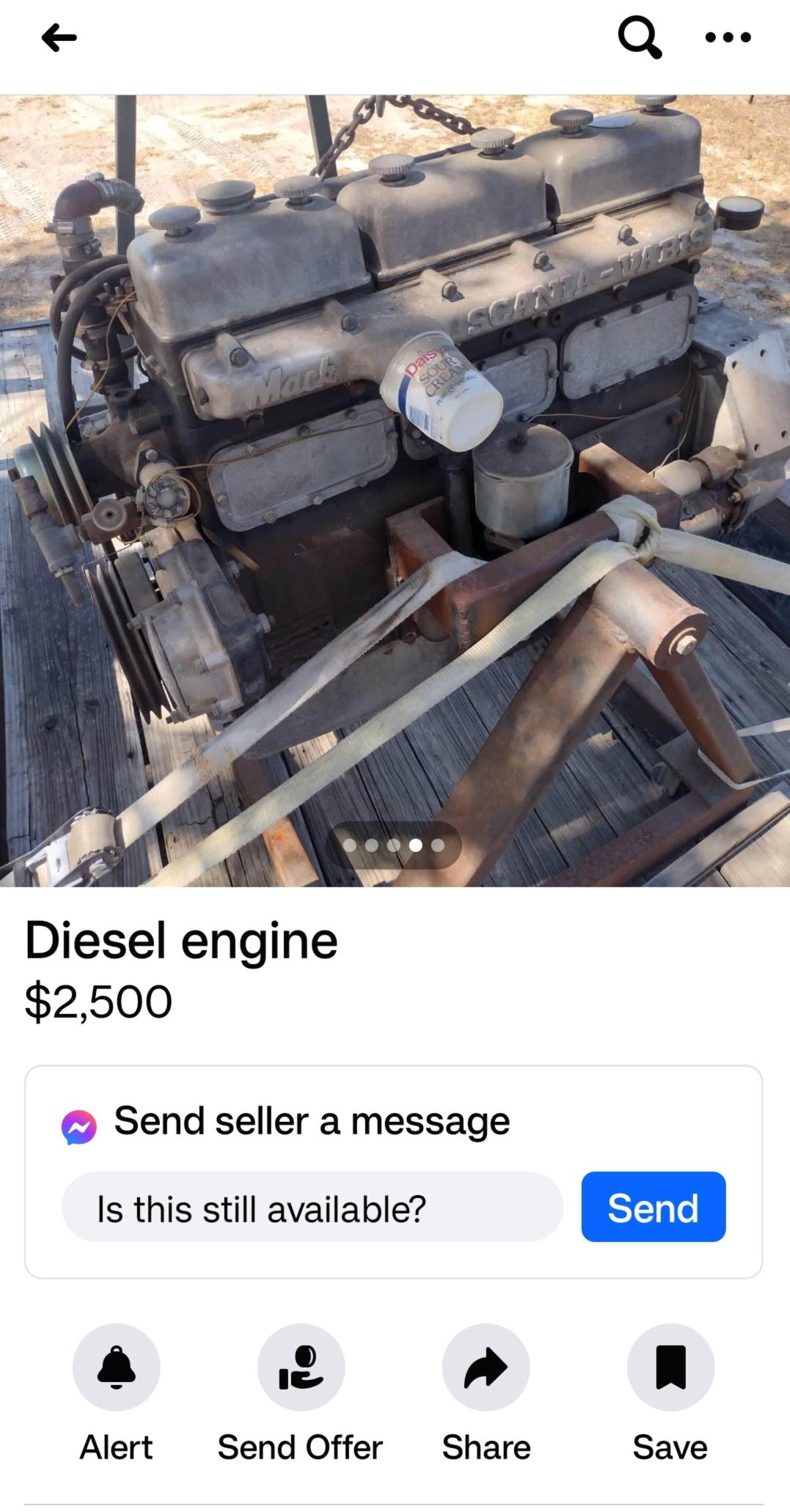Image resolution: width=790 pixels, height=1512 pixels.
Task: Tap the photo page indicator dots
Action: (x=395, y=845)
